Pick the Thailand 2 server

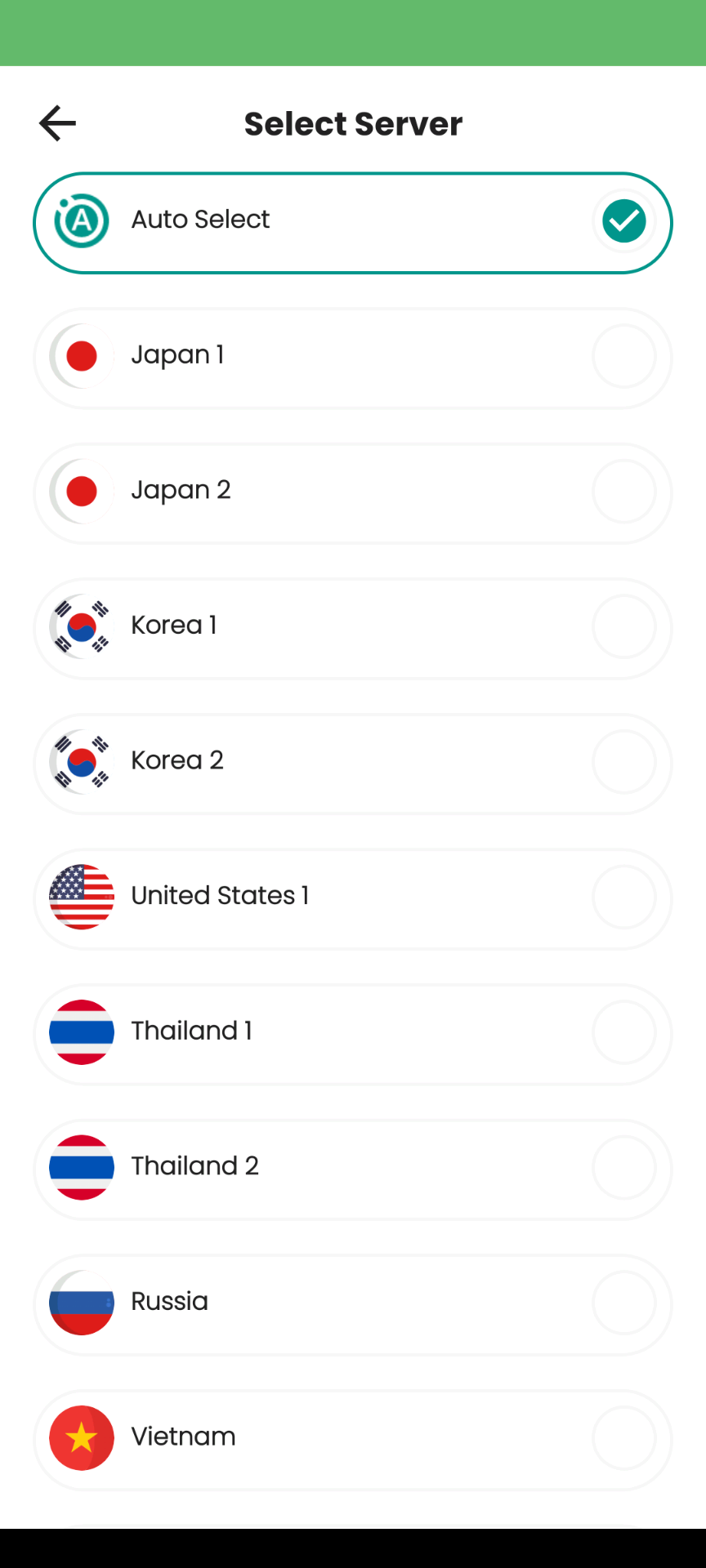click(353, 1169)
